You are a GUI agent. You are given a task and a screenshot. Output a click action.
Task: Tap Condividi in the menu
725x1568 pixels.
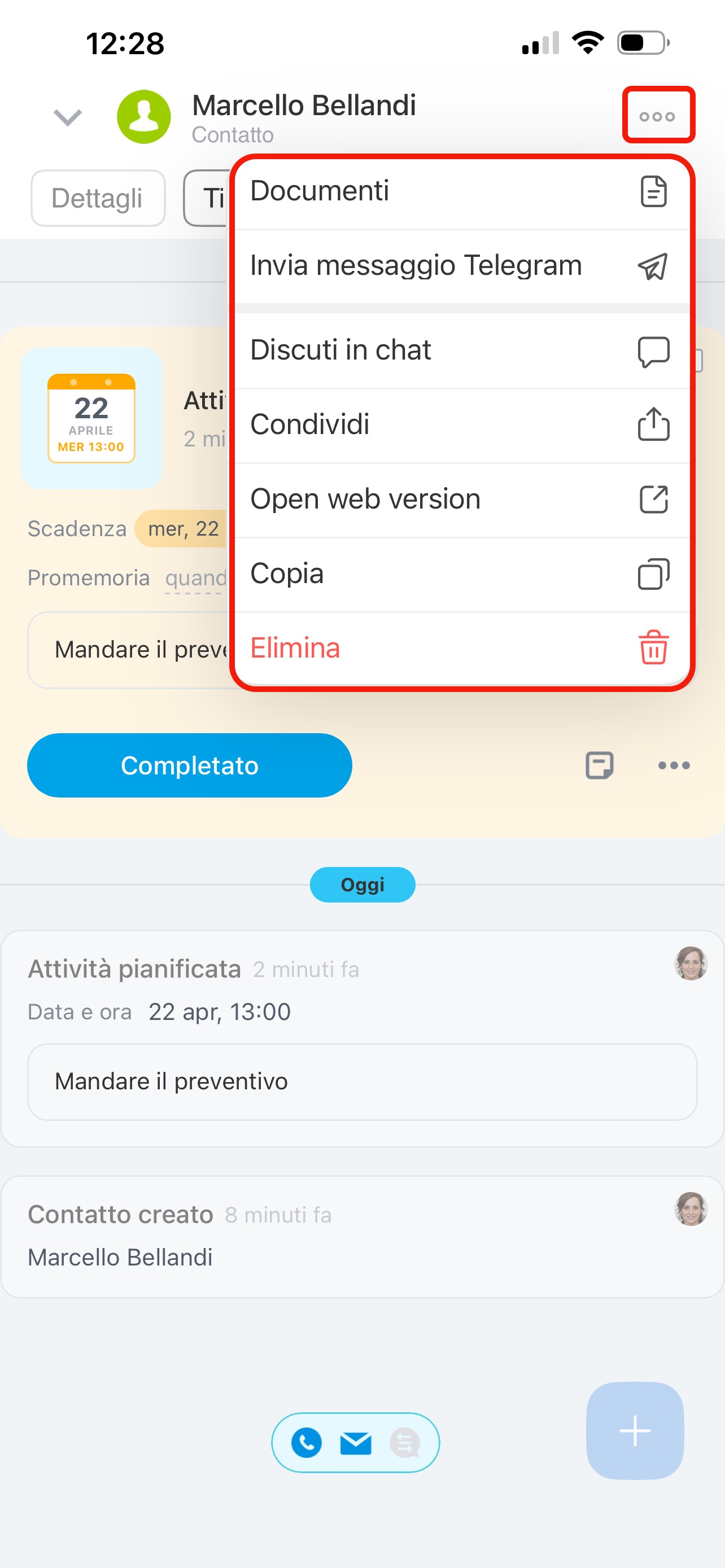click(x=461, y=425)
